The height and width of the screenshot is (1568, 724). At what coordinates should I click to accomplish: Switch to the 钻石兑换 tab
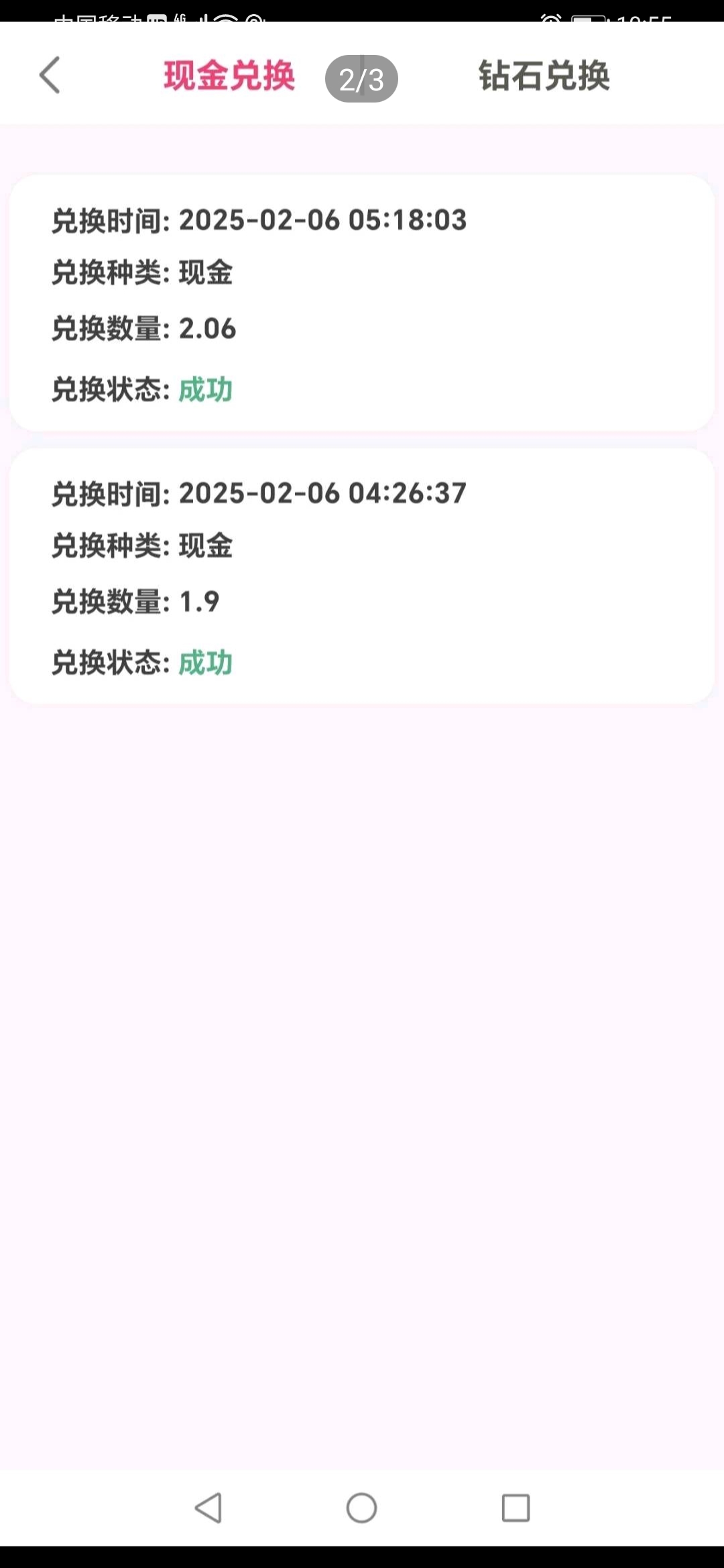544,75
